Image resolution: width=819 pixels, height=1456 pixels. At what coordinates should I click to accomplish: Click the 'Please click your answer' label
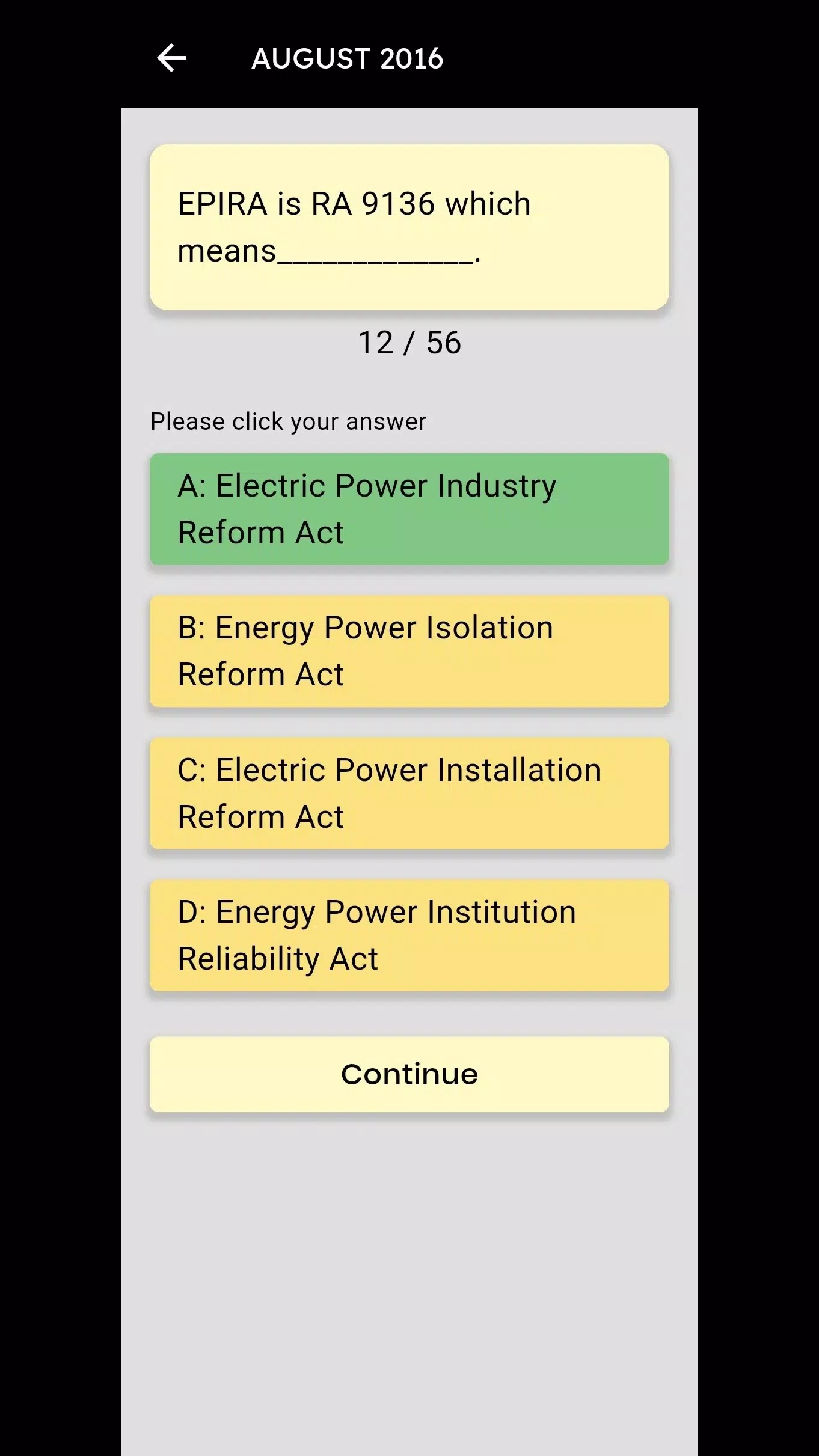(x=287, y=421)
